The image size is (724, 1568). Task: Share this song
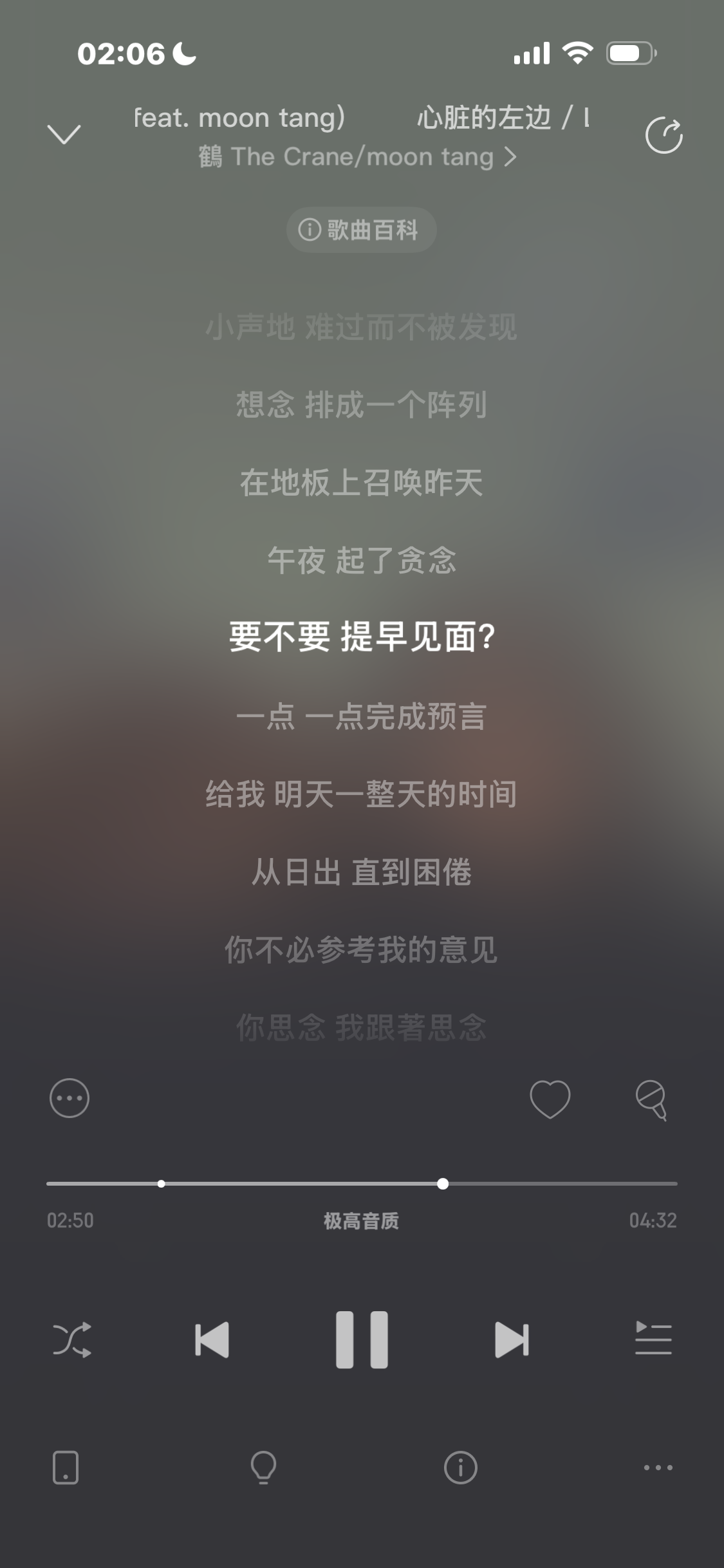tap(664, 135)
